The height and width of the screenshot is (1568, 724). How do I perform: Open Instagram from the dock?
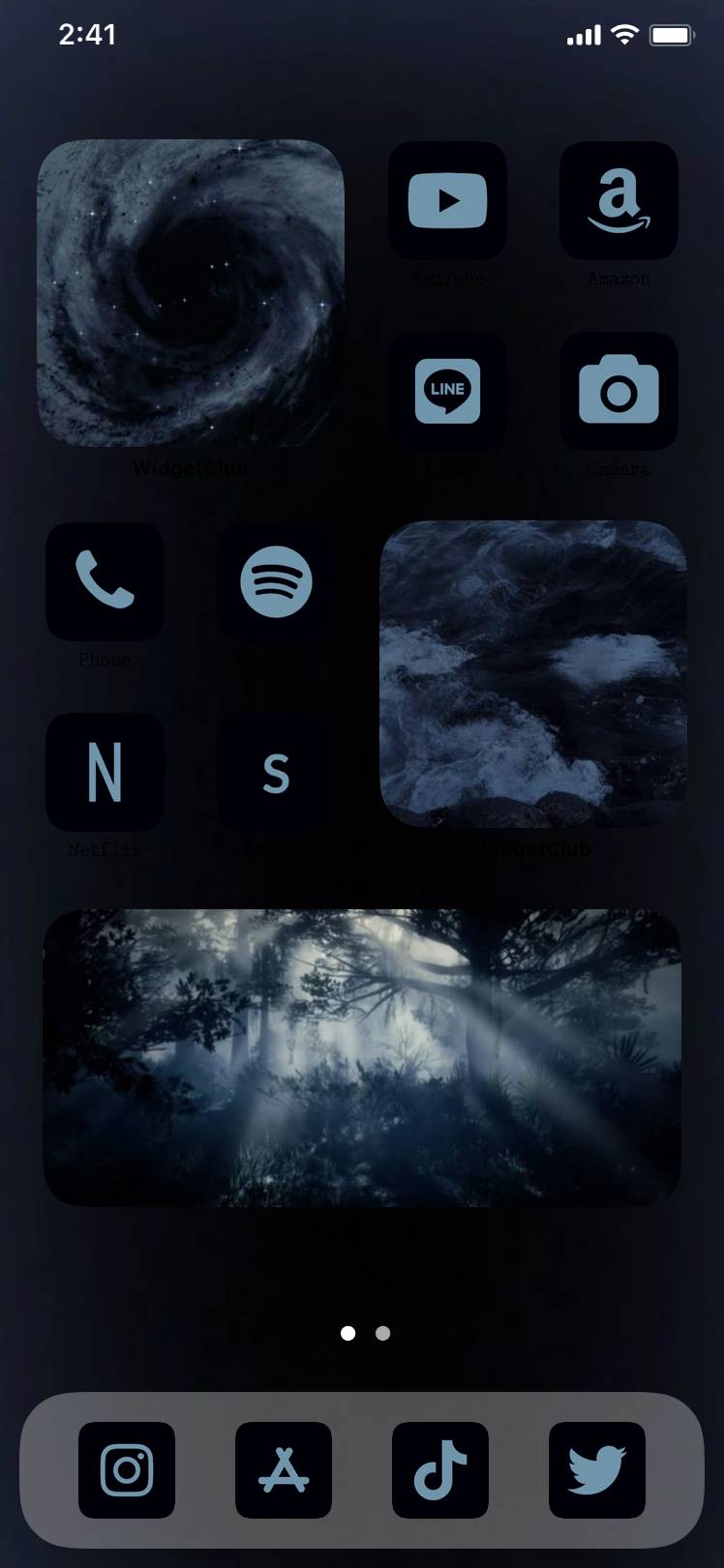coord(127,1470)
